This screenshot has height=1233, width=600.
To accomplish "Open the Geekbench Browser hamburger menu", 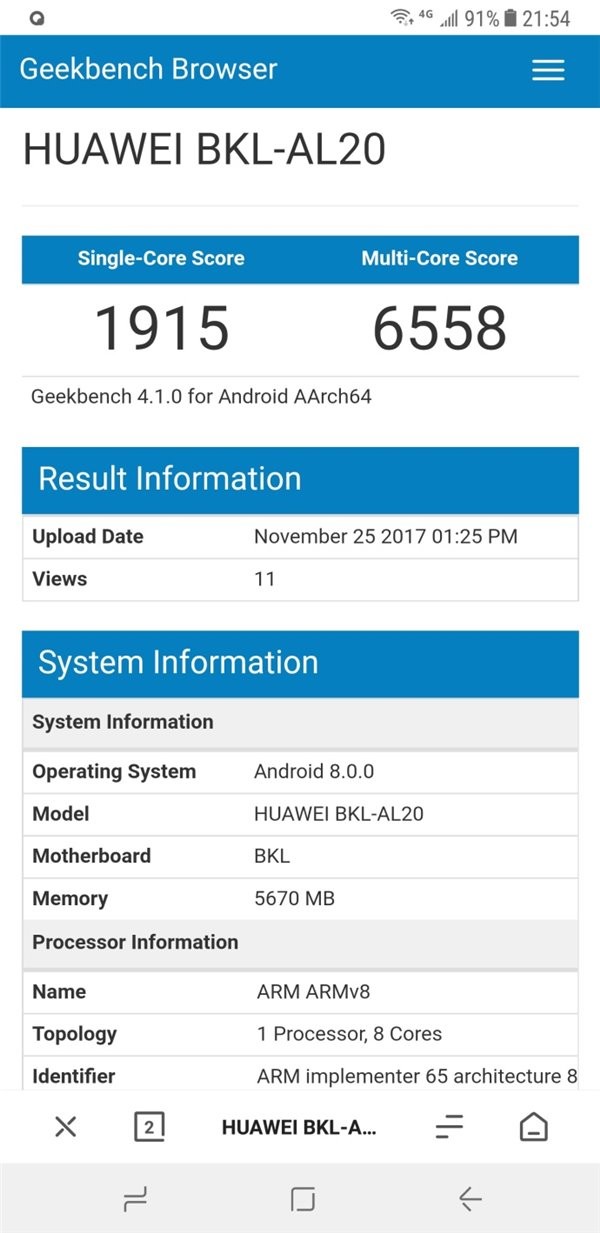I will pyautogui.click(x=548, y=70).
